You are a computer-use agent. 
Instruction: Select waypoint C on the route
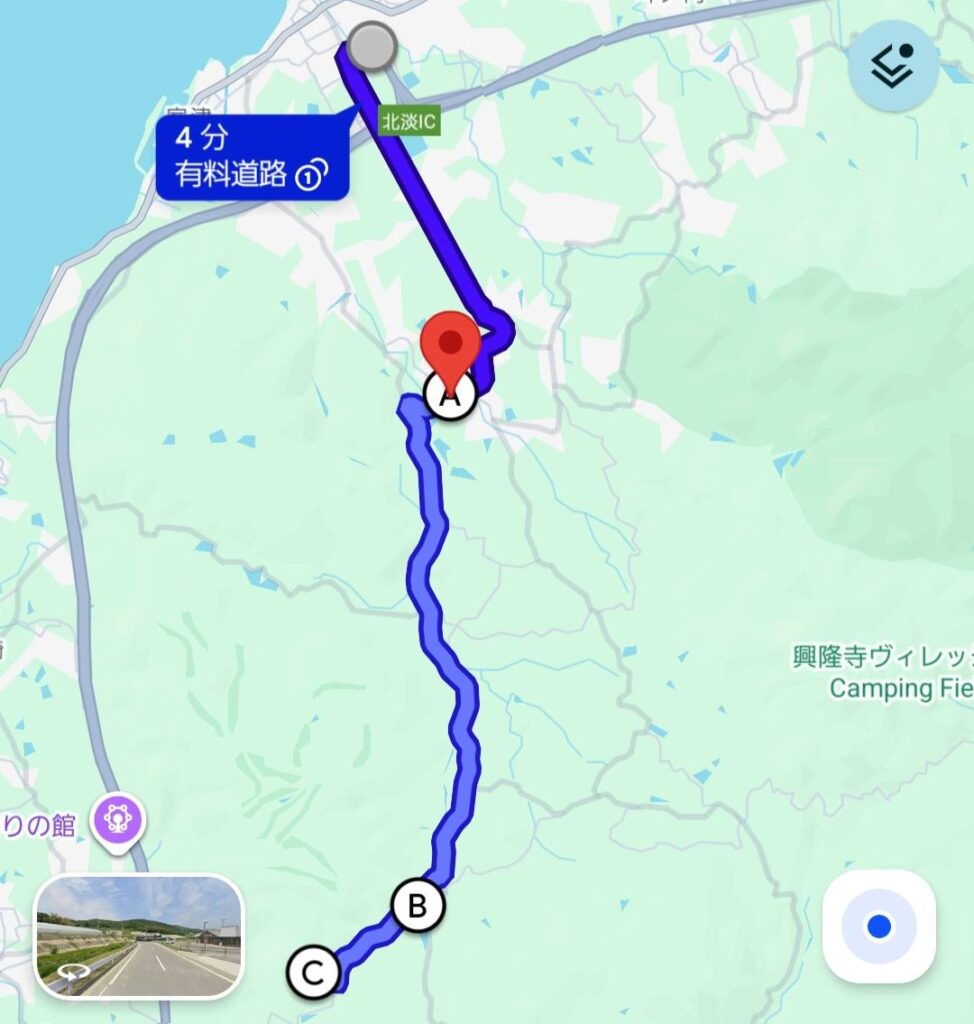(x=313, y=972)
